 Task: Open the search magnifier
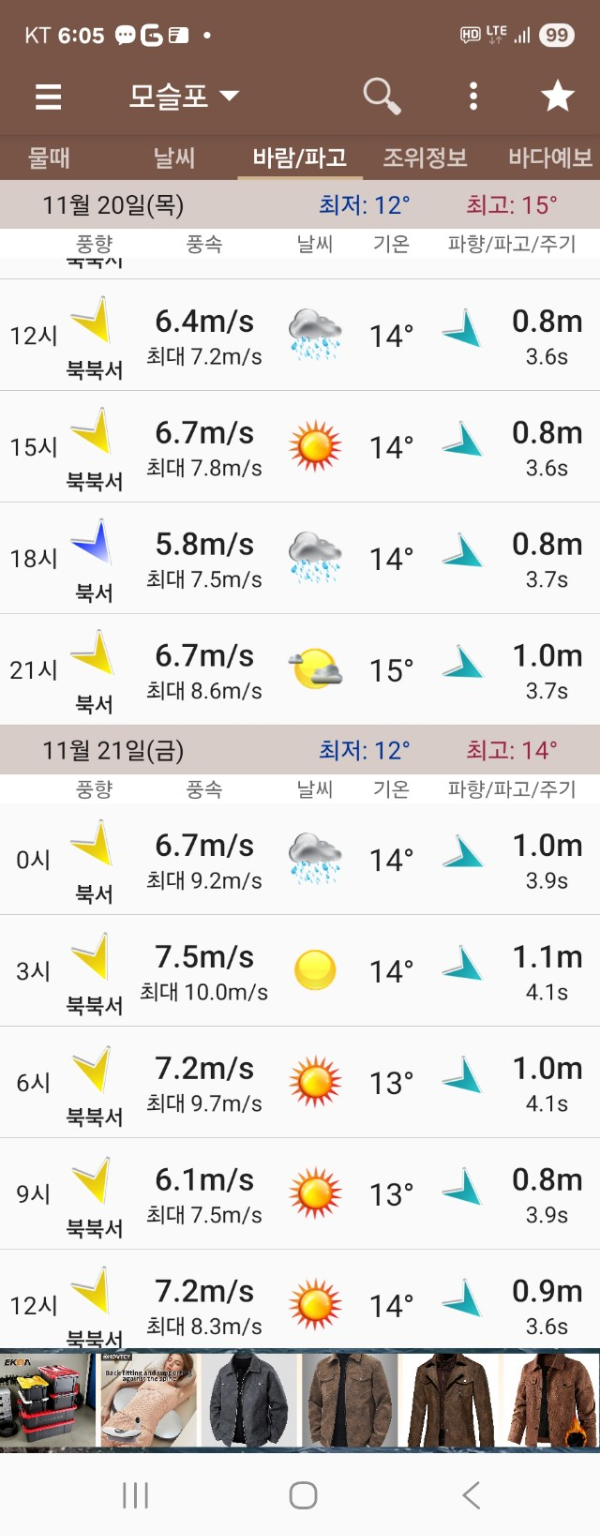pyautogui.click(x=381, y=96)
